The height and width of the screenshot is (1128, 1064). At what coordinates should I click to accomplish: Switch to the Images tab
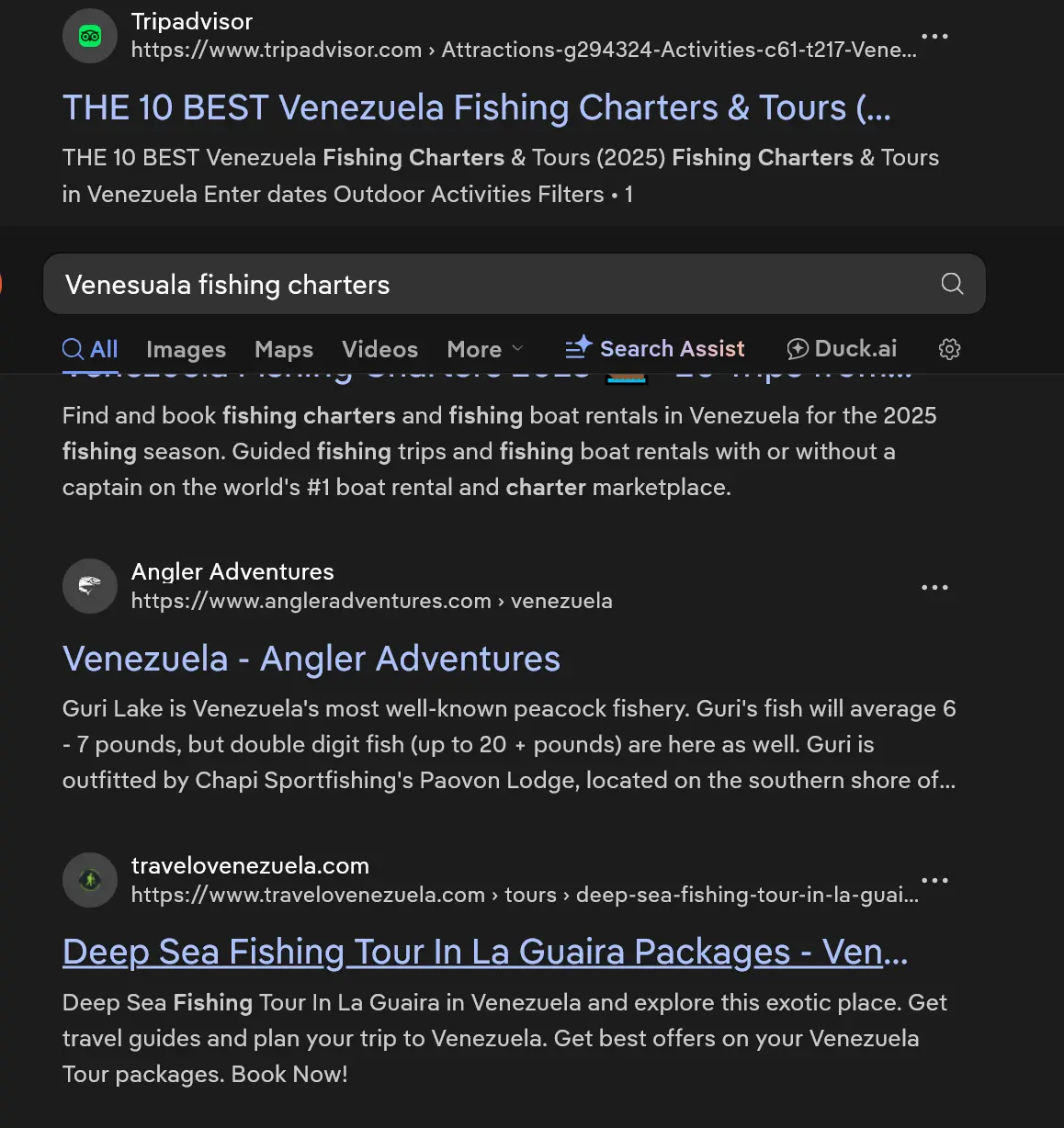[x=186, y=350]
